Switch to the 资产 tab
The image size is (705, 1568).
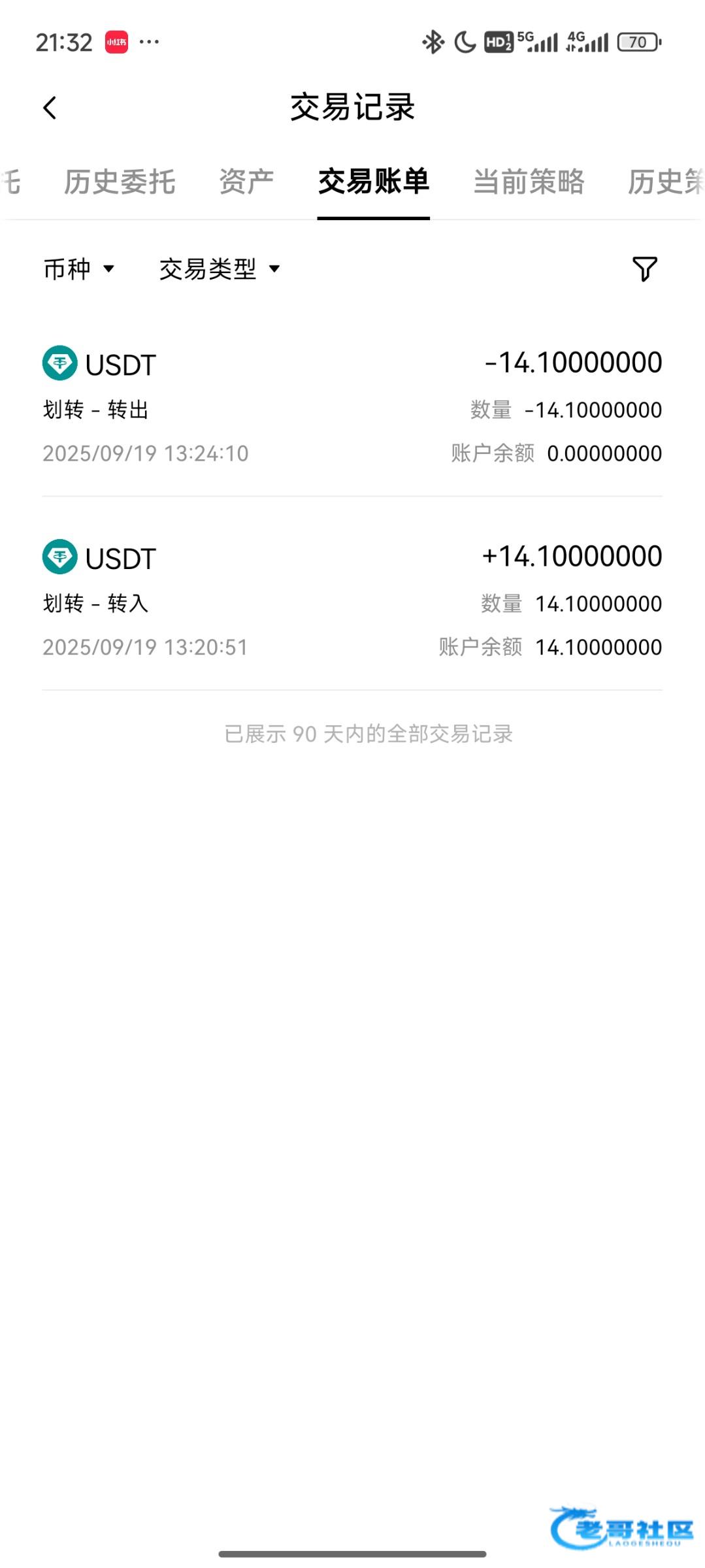tap(246, 182)
